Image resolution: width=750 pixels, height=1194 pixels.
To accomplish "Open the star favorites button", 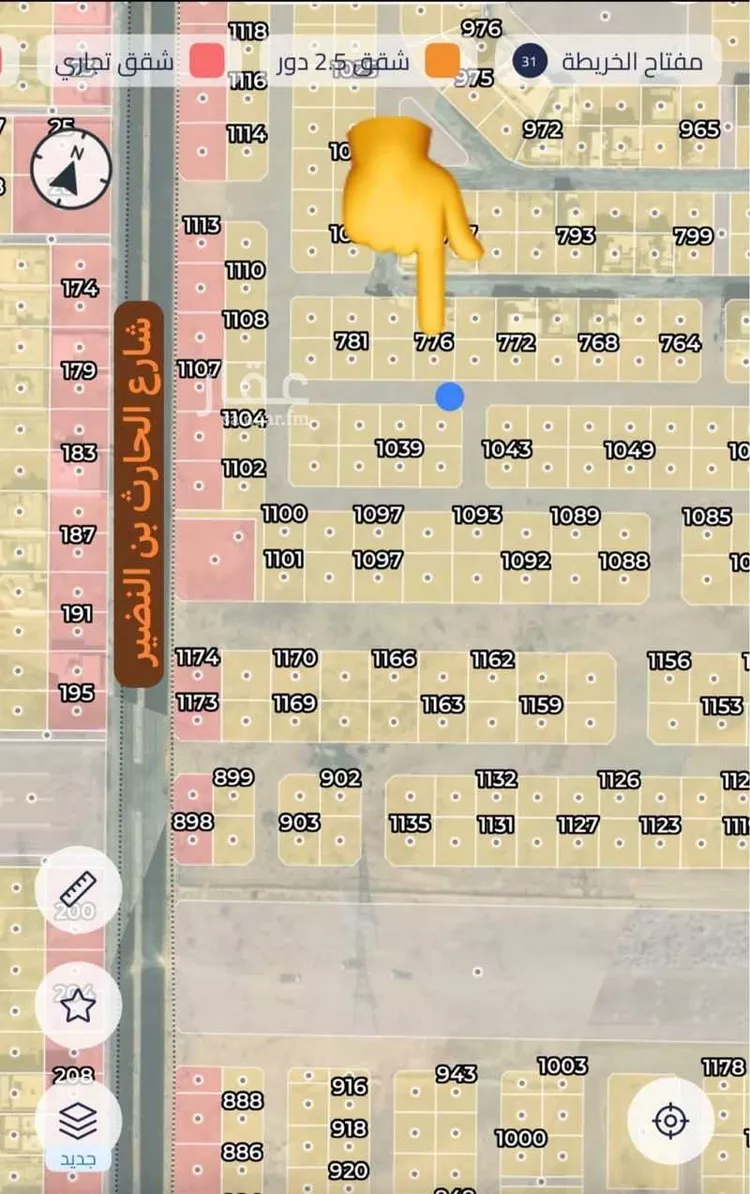I will point(78,1005).
